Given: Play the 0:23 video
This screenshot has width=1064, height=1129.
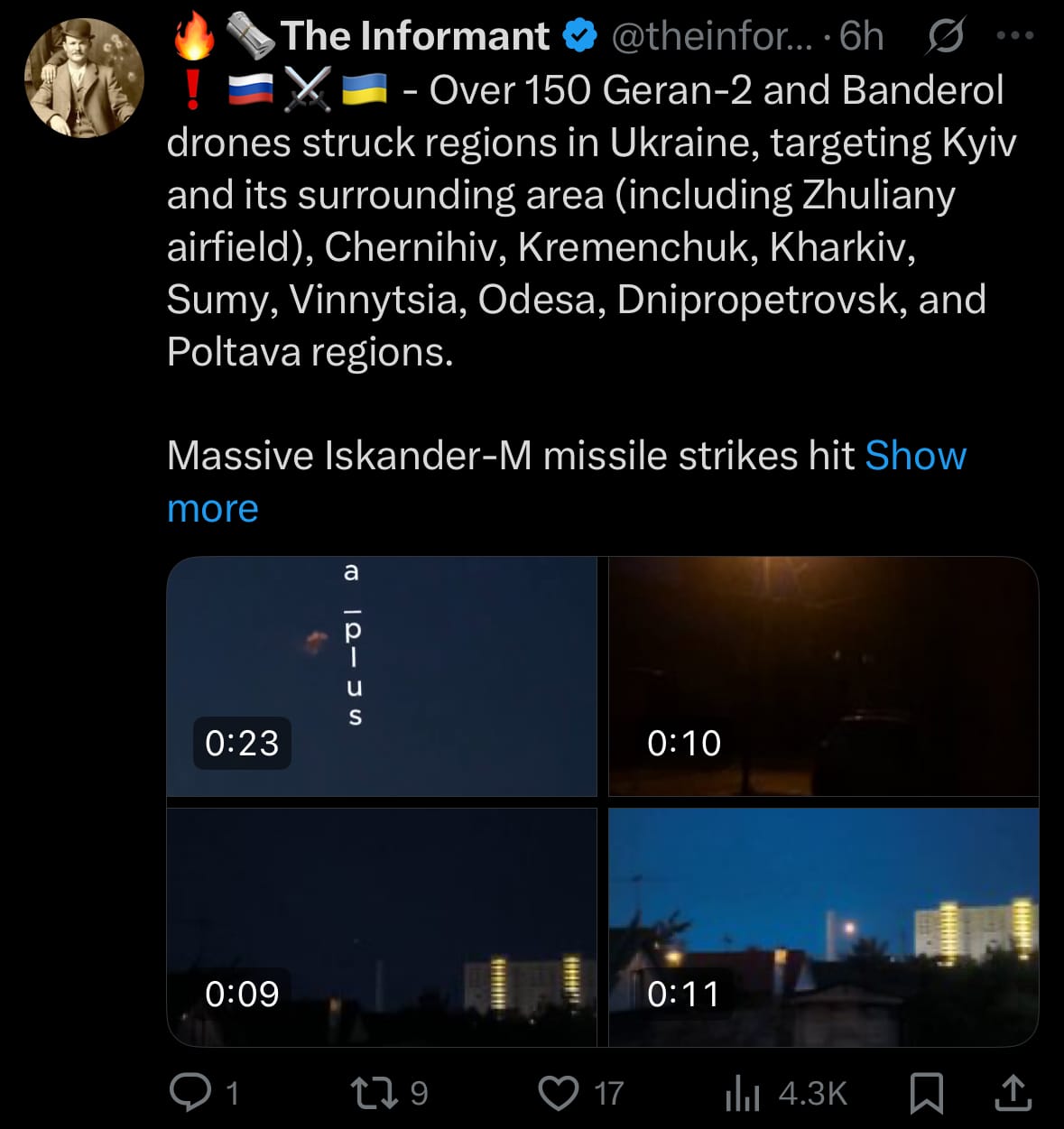Looking at the screenshot, I should 382,676.
